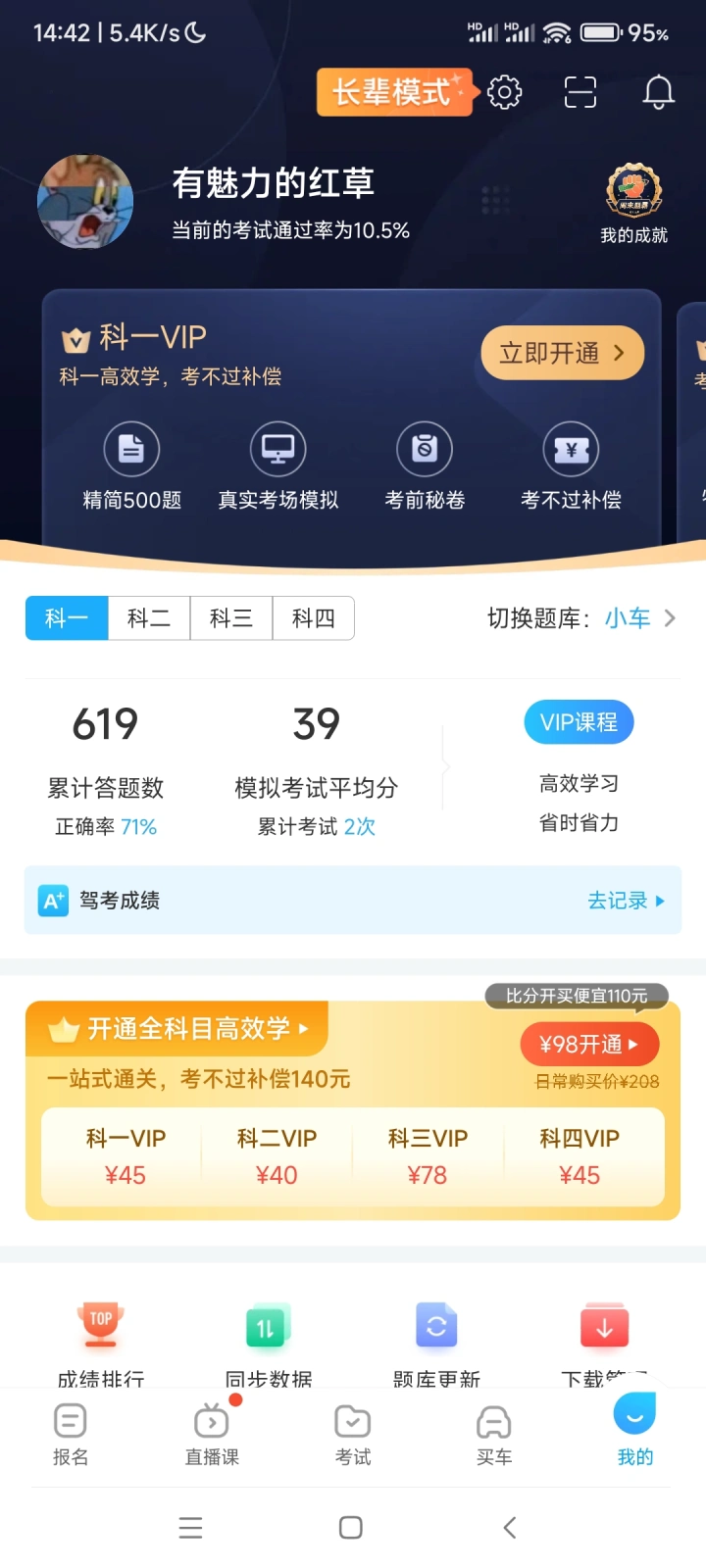The image size is (706, 1568).
Task: Switch to the 考试 tab
Action: [x=353, y=1434]
